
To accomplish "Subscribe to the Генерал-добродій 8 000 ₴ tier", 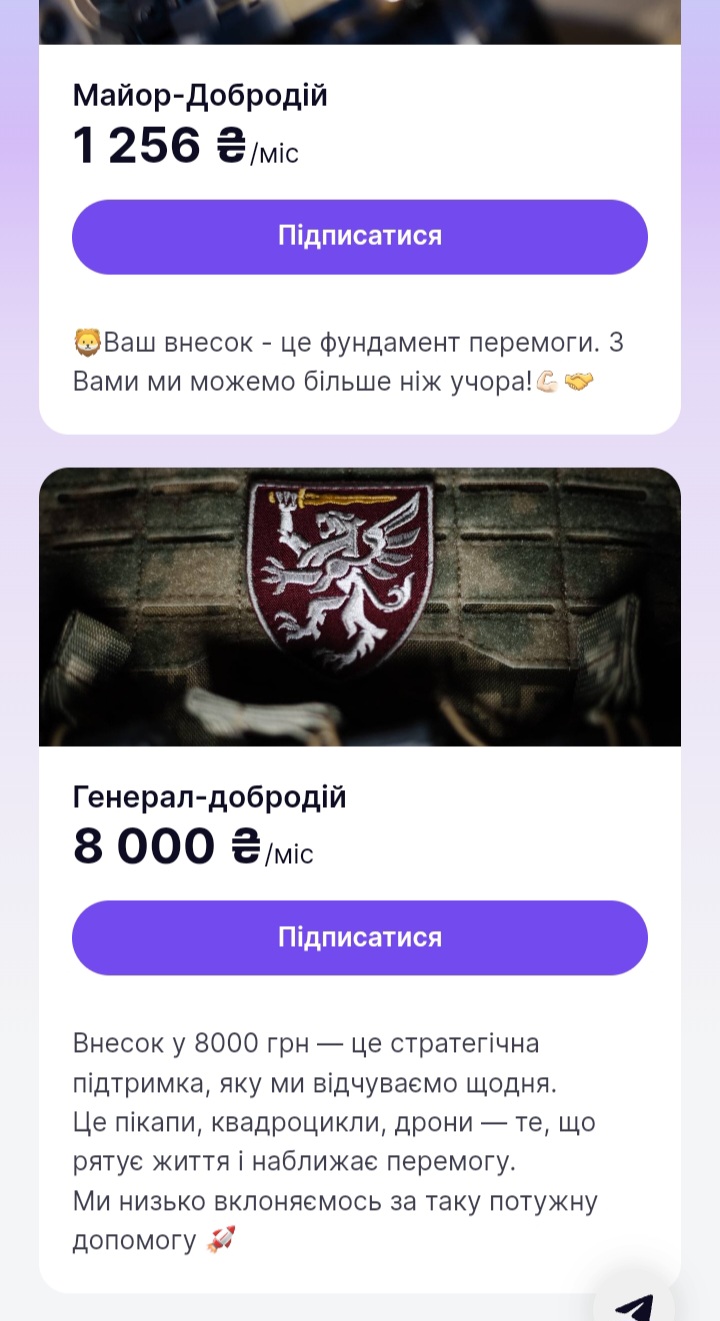I will tap(360, 938).
